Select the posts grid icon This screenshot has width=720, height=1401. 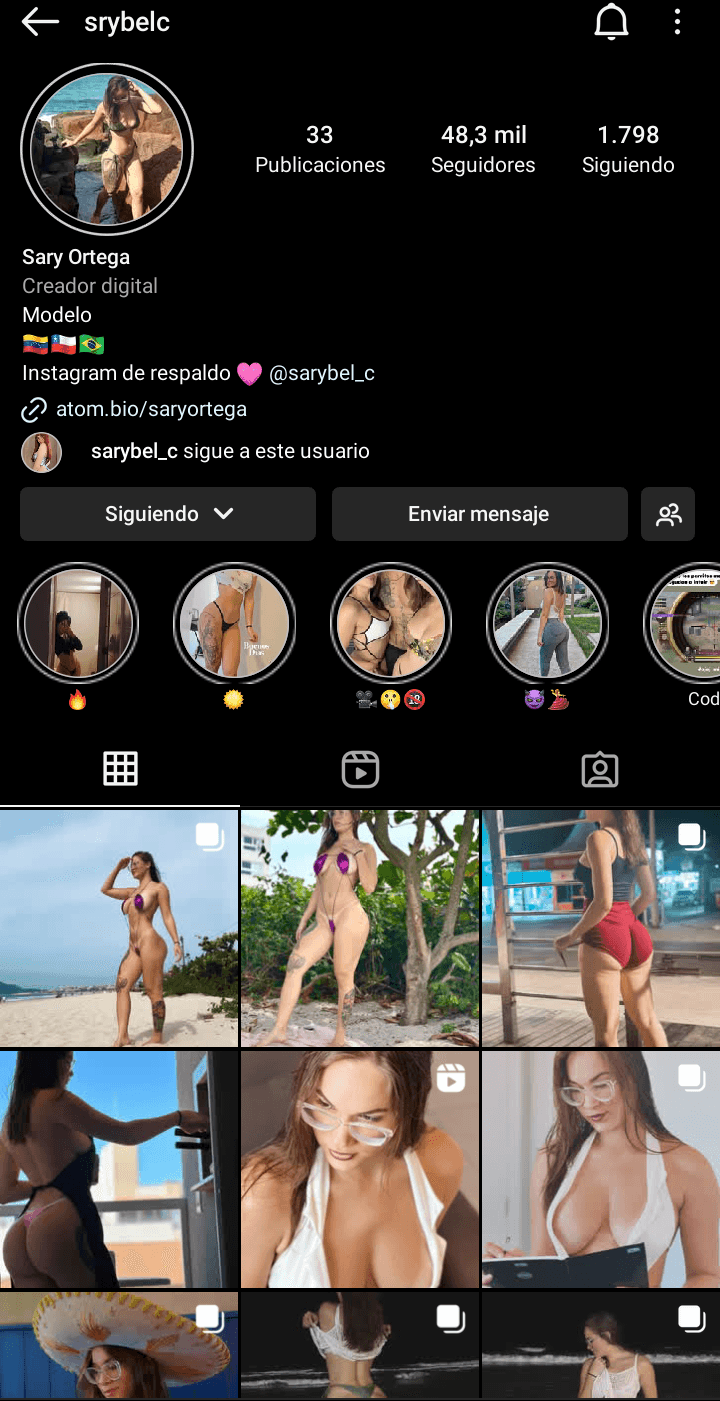(120, 768)
